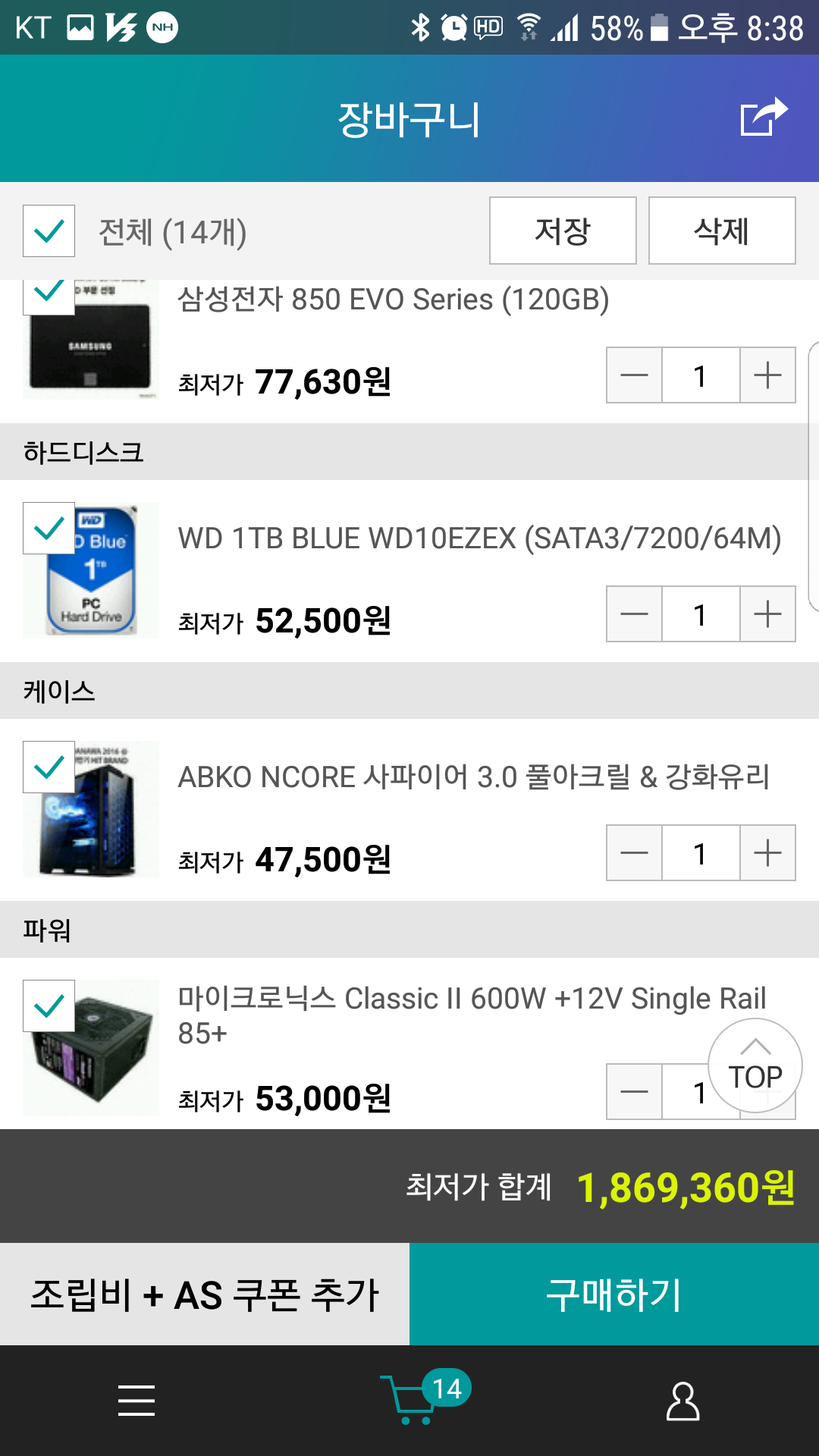This screenshot has width=819, height=1456.
Task: Tap the 저장 button
Action: 563,231
